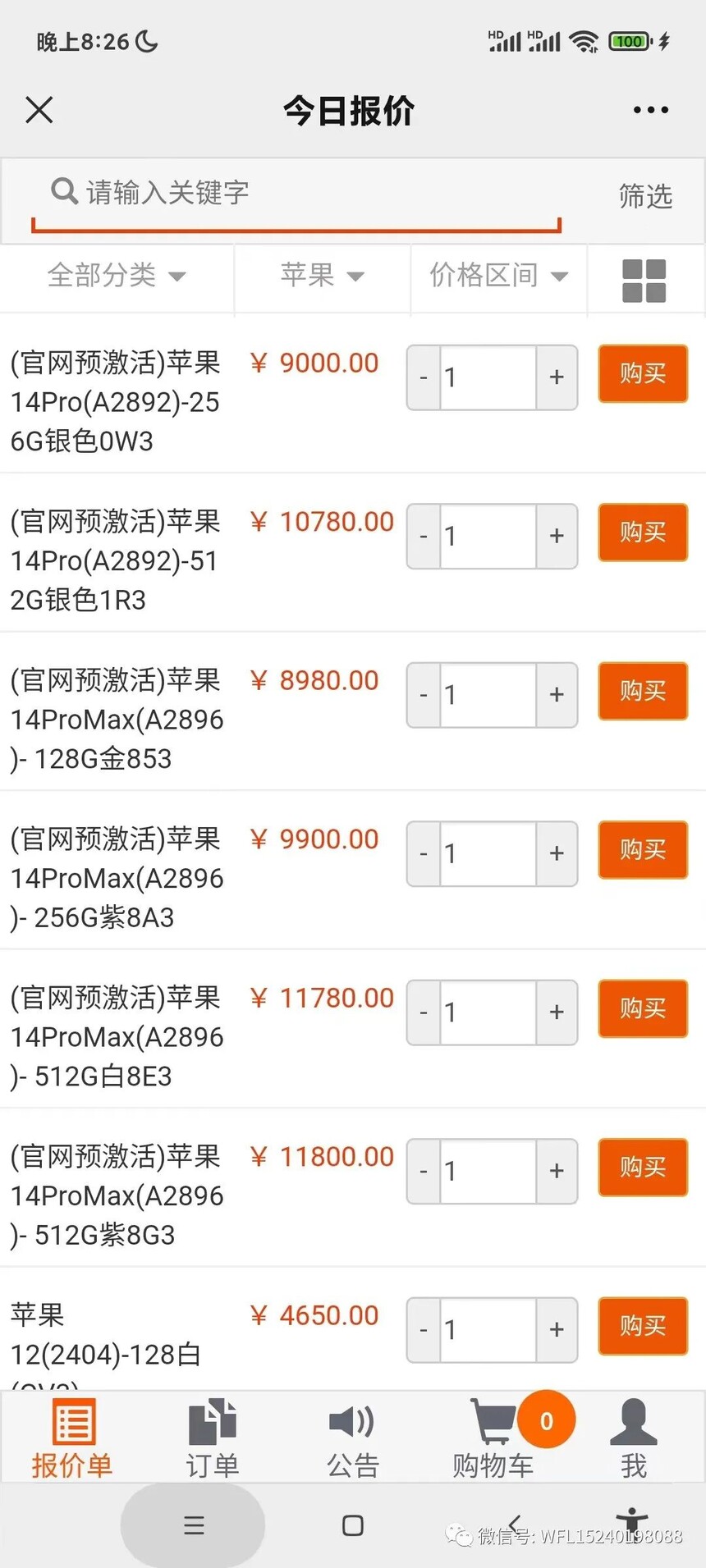Expand the 价格区间 price range dropdown
Image resolution: width=706 pixels, height=1568 pixels.
tap(498, 276)
